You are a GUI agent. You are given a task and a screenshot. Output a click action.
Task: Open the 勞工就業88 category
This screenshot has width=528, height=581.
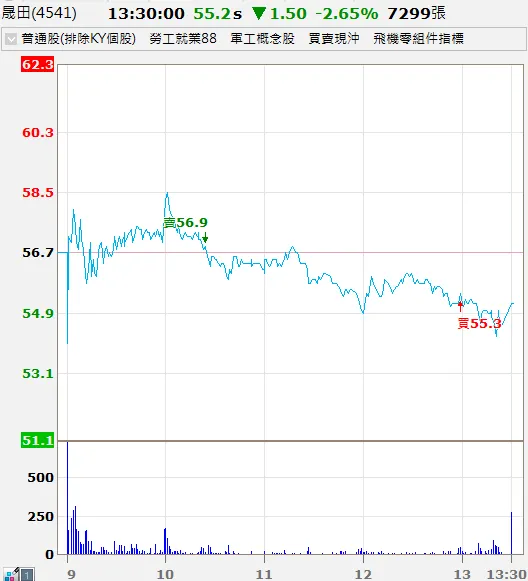[183, 39]
